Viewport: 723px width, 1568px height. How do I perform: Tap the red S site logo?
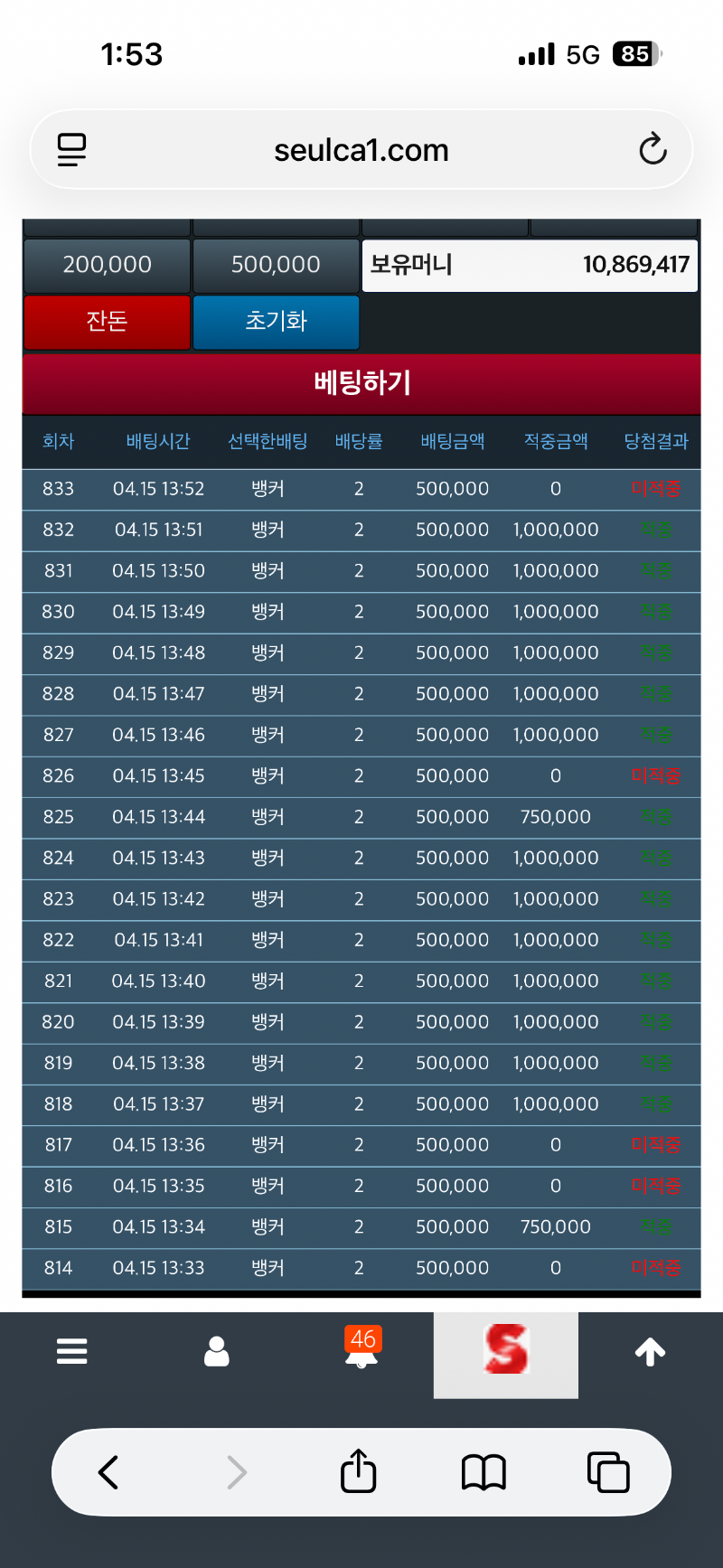(x=505, y=1351)
